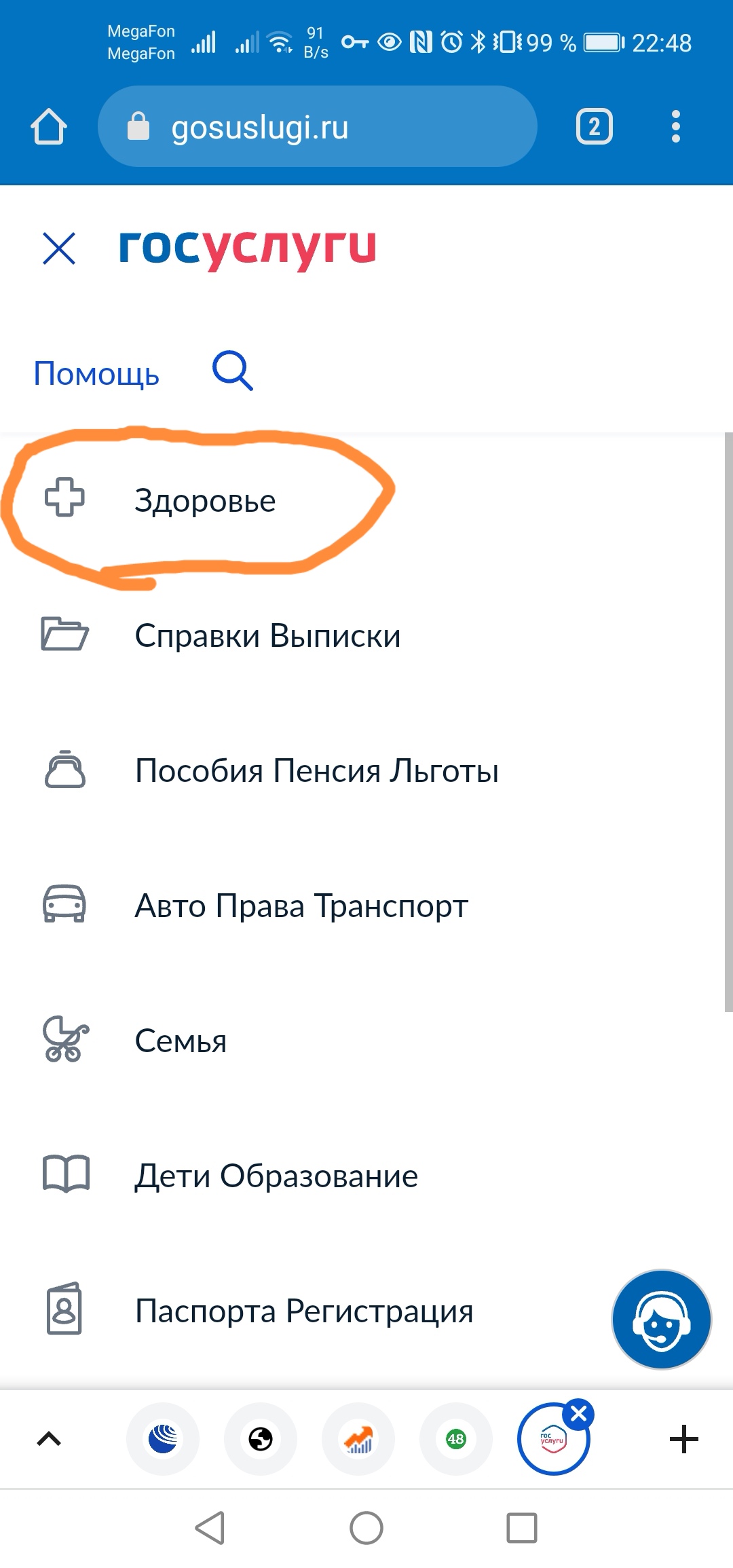Launch the support assistant chat button

coord(661,1320)
